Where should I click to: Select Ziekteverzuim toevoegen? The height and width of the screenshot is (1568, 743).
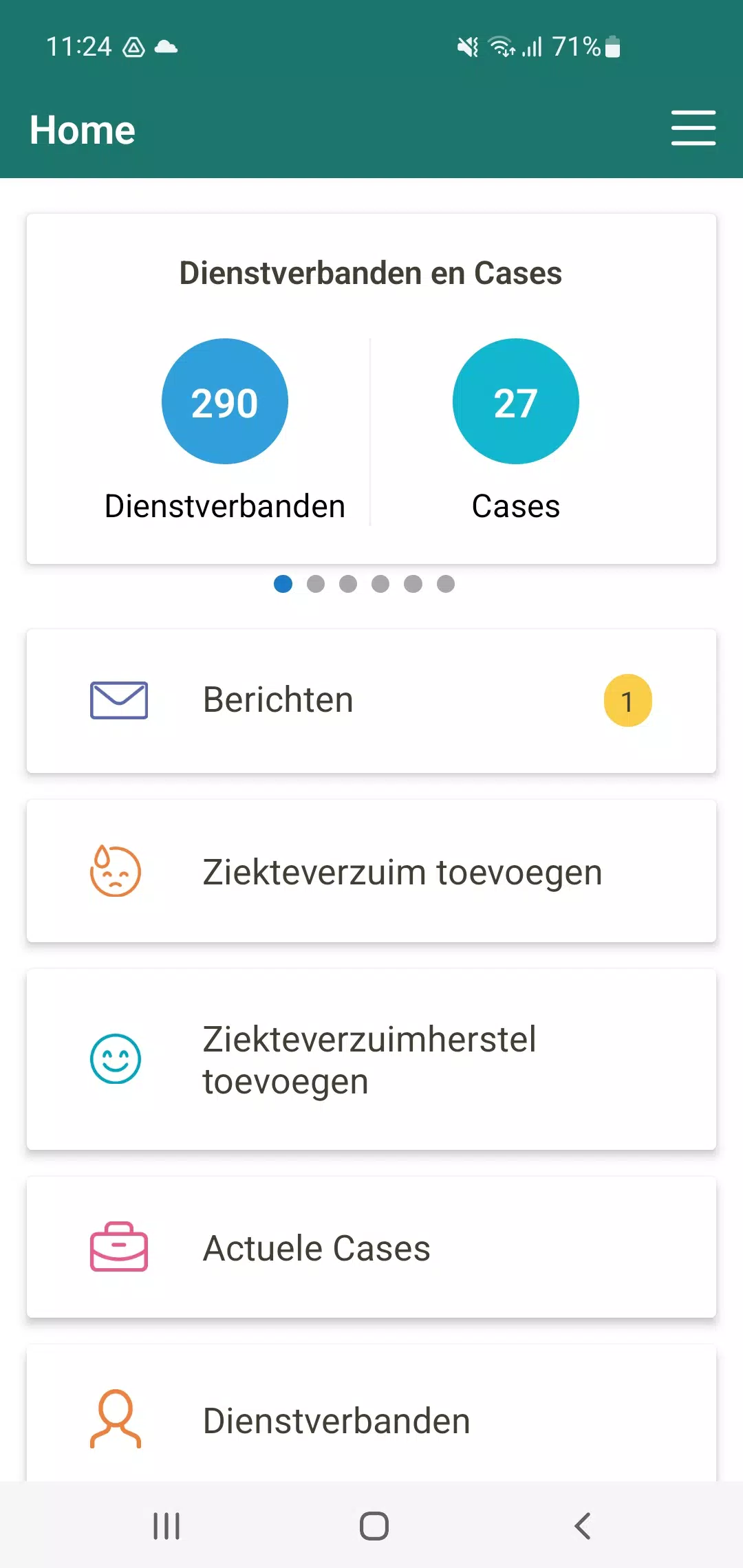coord(371,871)
